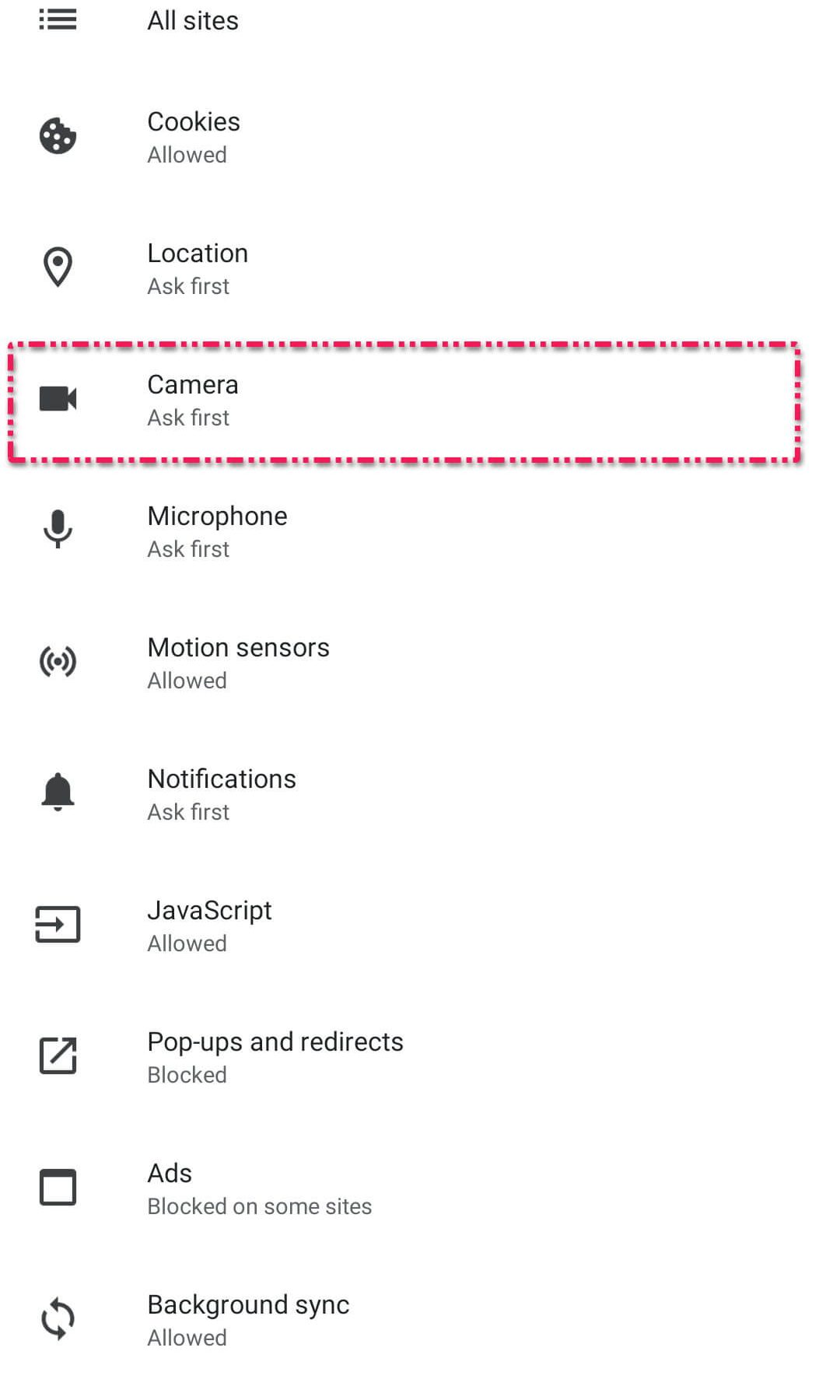
Task: Open Pop-ups and redirects settings
Action: (275, 1057)
